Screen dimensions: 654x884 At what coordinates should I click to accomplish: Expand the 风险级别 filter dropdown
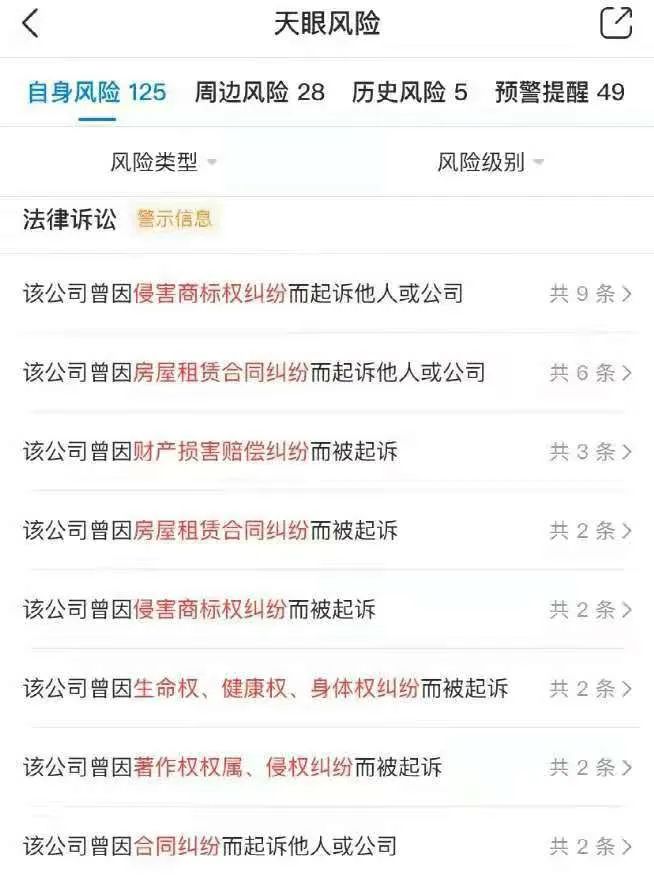pyautogui.click(x=490, y=162)
